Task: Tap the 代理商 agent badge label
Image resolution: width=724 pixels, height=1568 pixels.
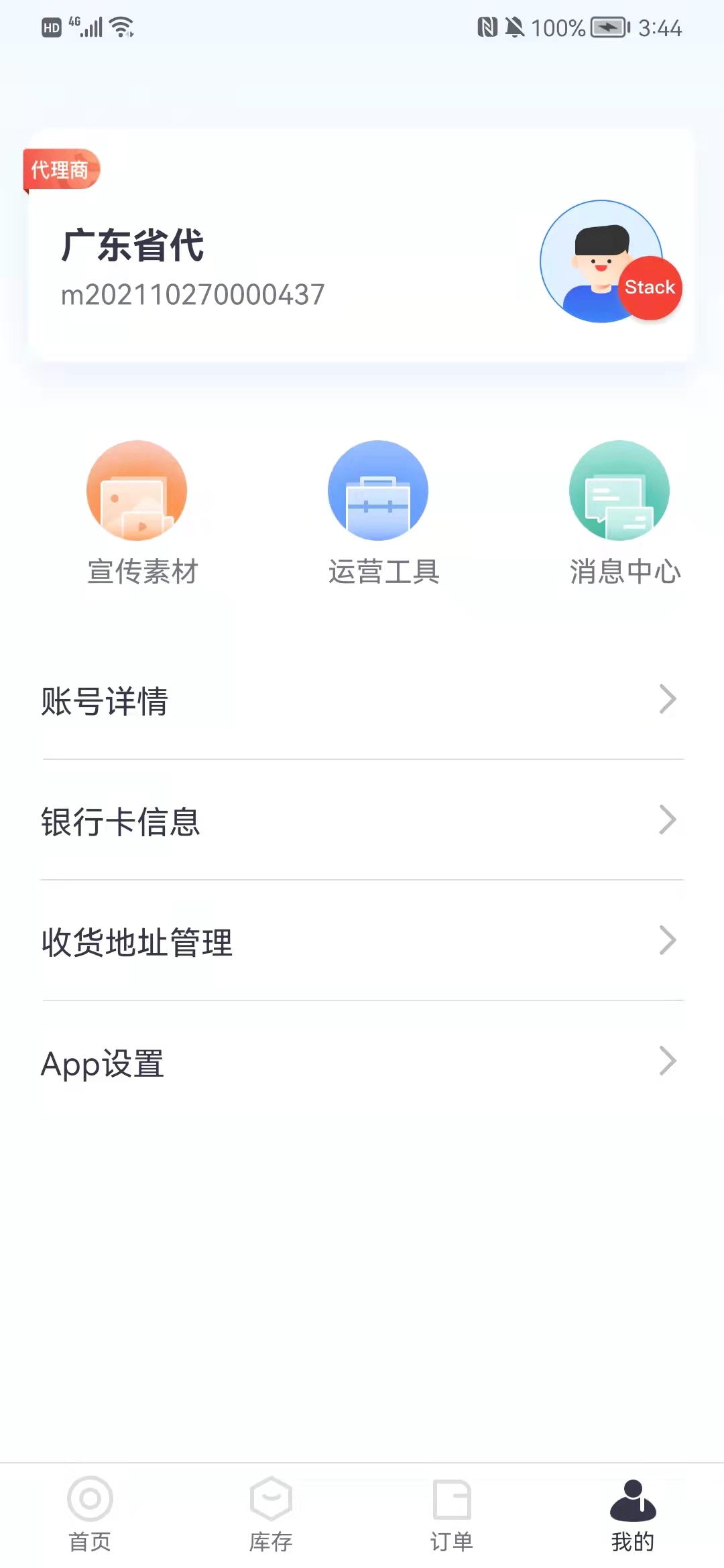Action: pyautogui.click(x=61, y=169)
